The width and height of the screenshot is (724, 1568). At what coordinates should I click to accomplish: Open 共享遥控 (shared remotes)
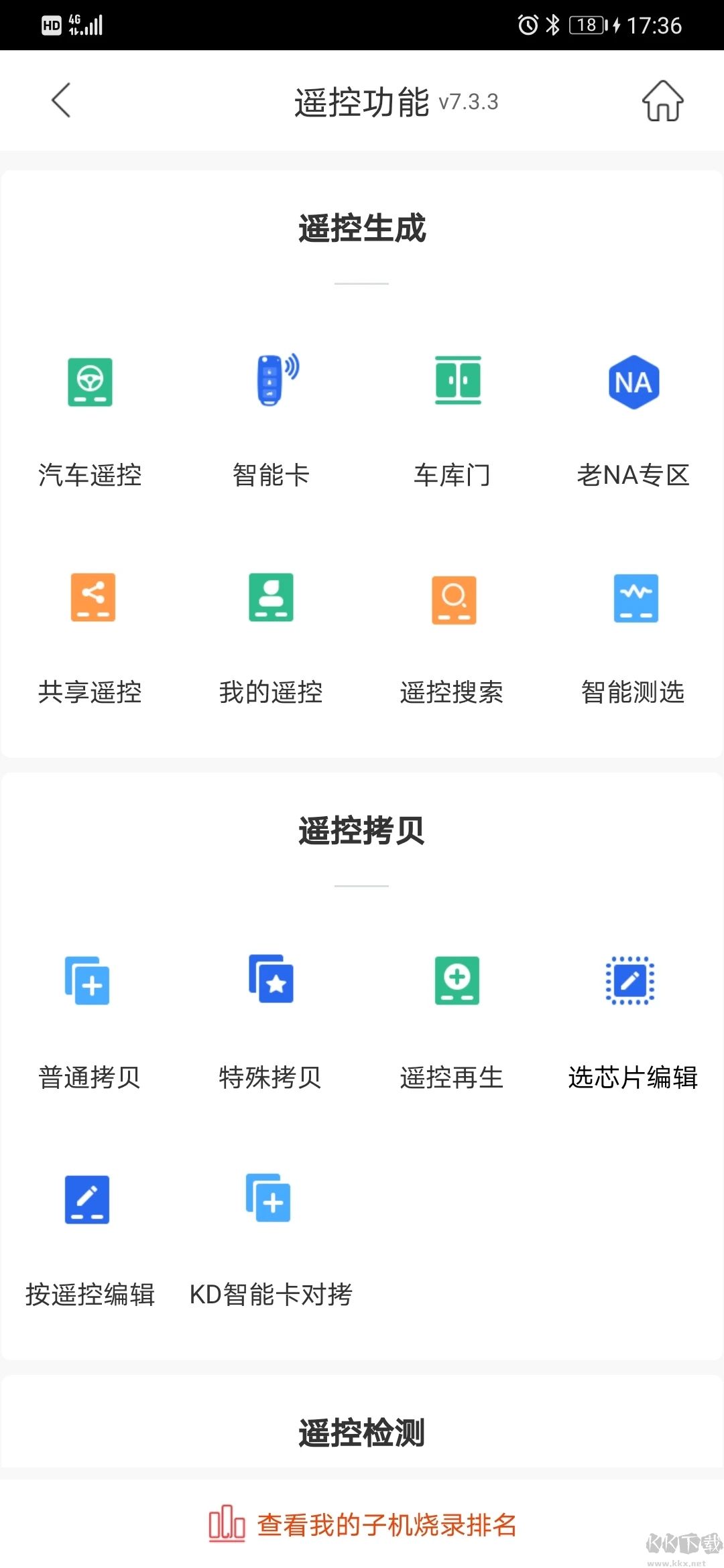pos(90,637)
